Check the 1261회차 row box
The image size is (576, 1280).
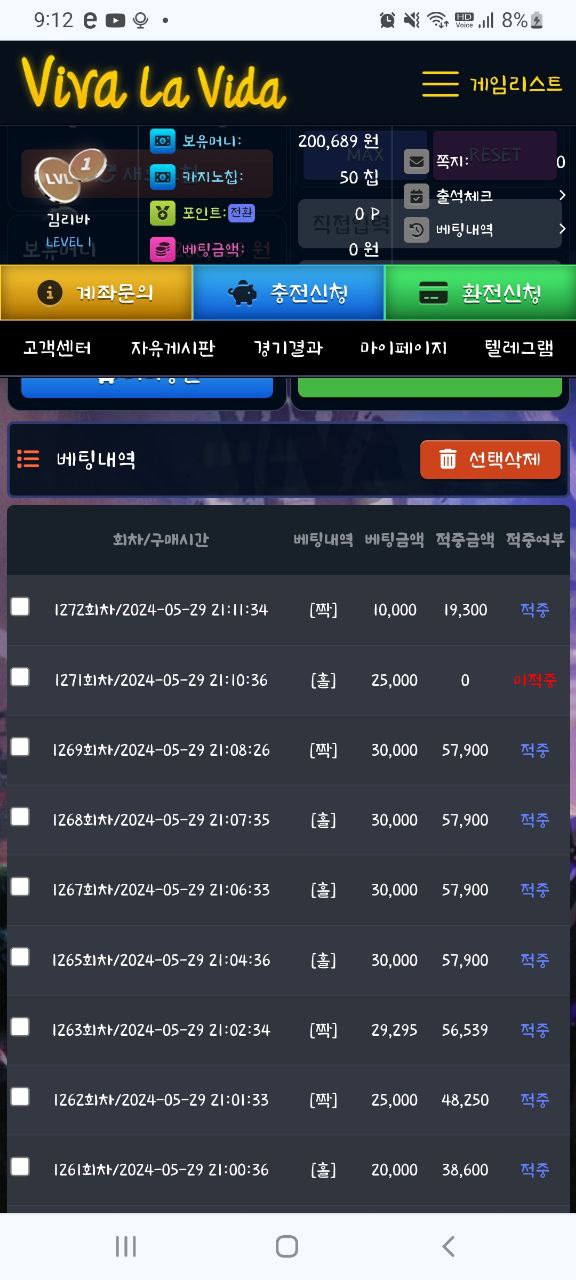coord(20,1166)
